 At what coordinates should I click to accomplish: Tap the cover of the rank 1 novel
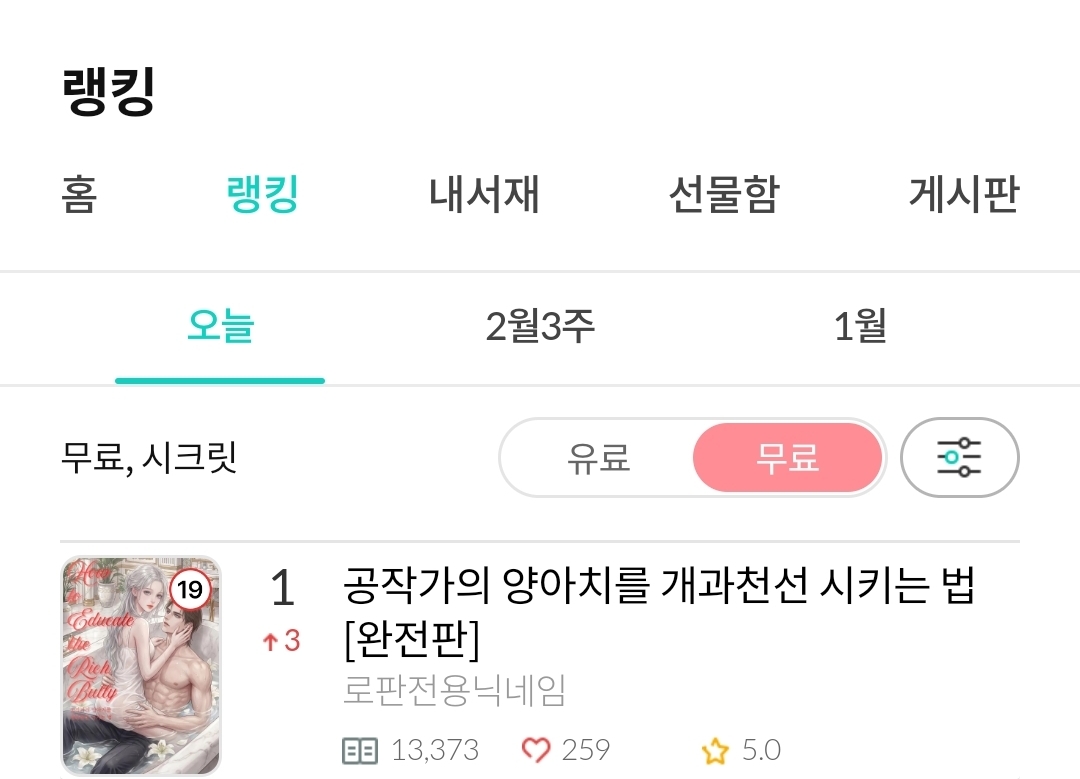(x=141, y=665)
